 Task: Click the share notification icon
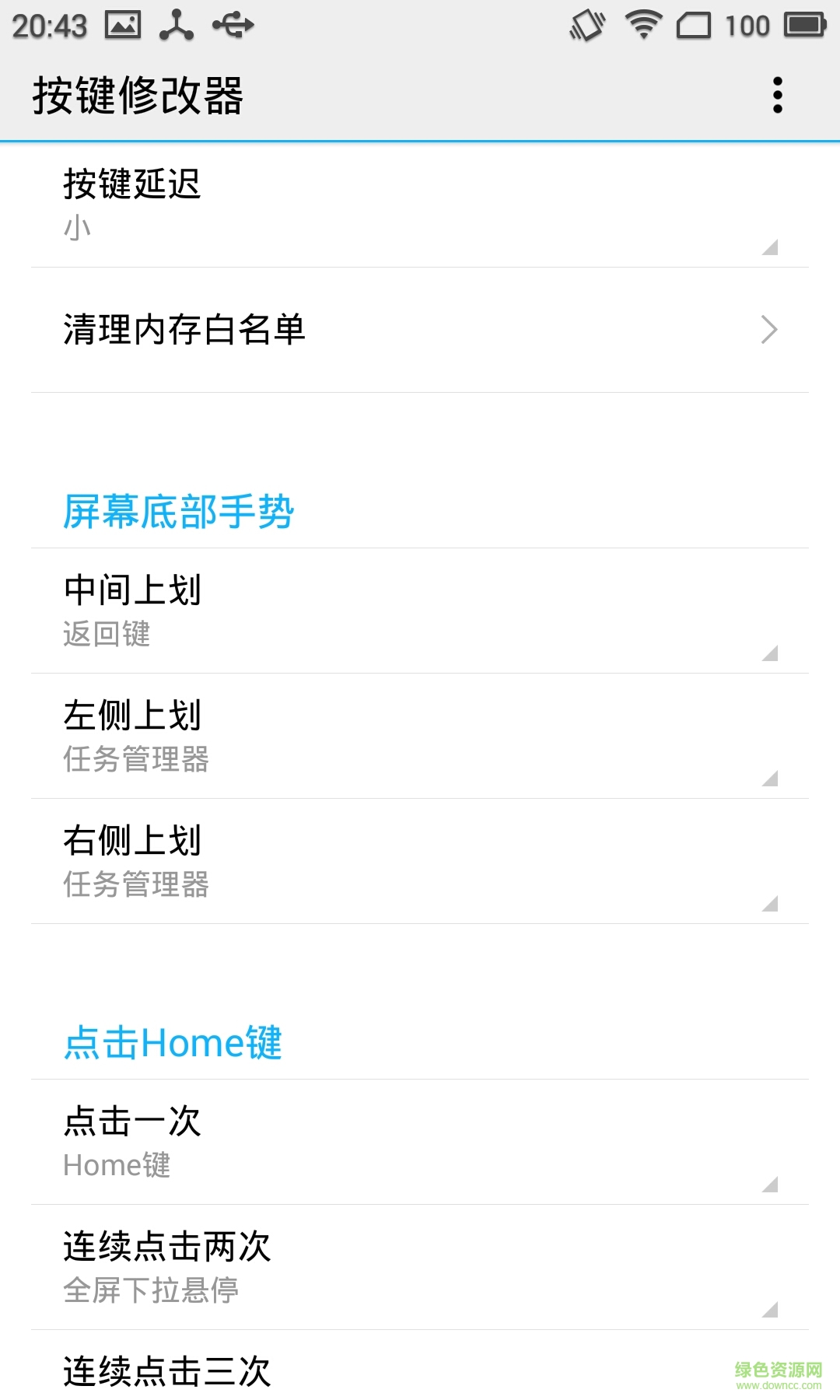click(x=177, y=24)
